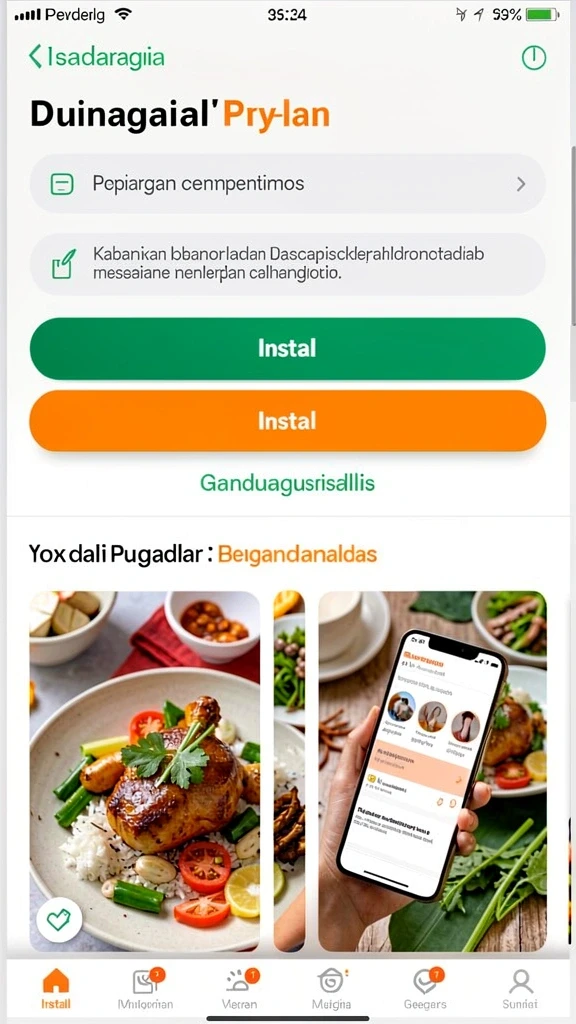Open the Kabanikan note row with pencil icon
The image size is (576, 1024).
[287, 264]
